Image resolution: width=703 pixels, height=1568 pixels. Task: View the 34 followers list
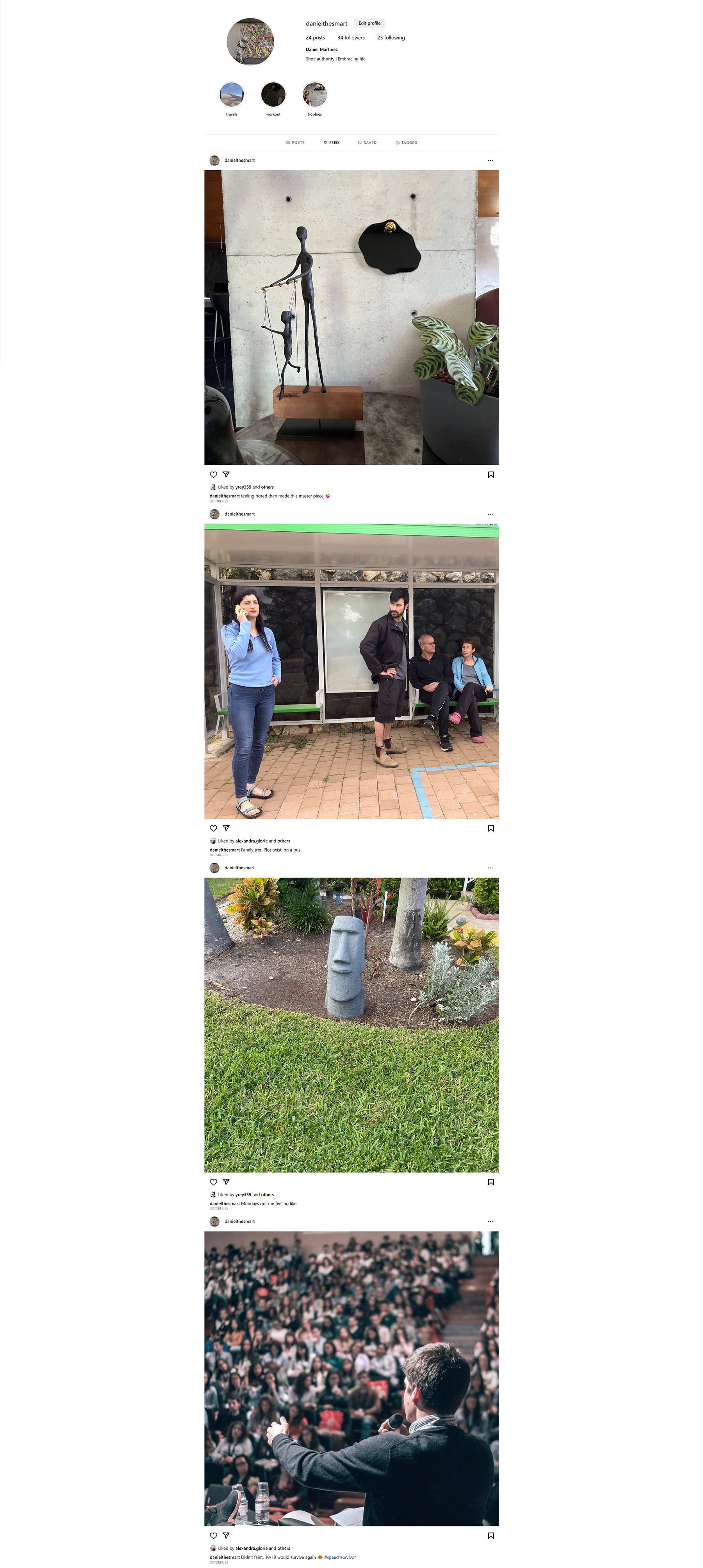(351, 38)
